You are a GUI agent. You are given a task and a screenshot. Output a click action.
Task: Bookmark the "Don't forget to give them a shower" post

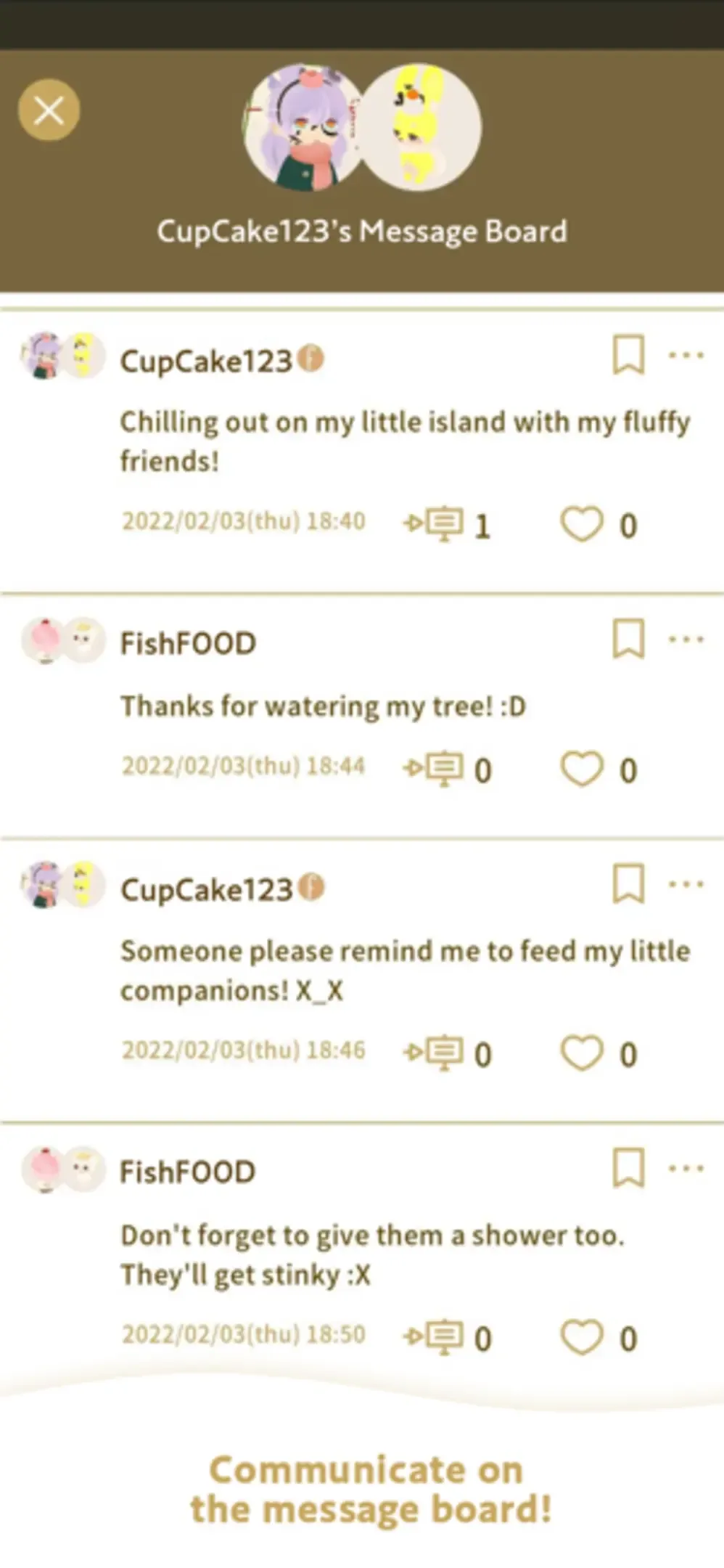click(628, 1167)
